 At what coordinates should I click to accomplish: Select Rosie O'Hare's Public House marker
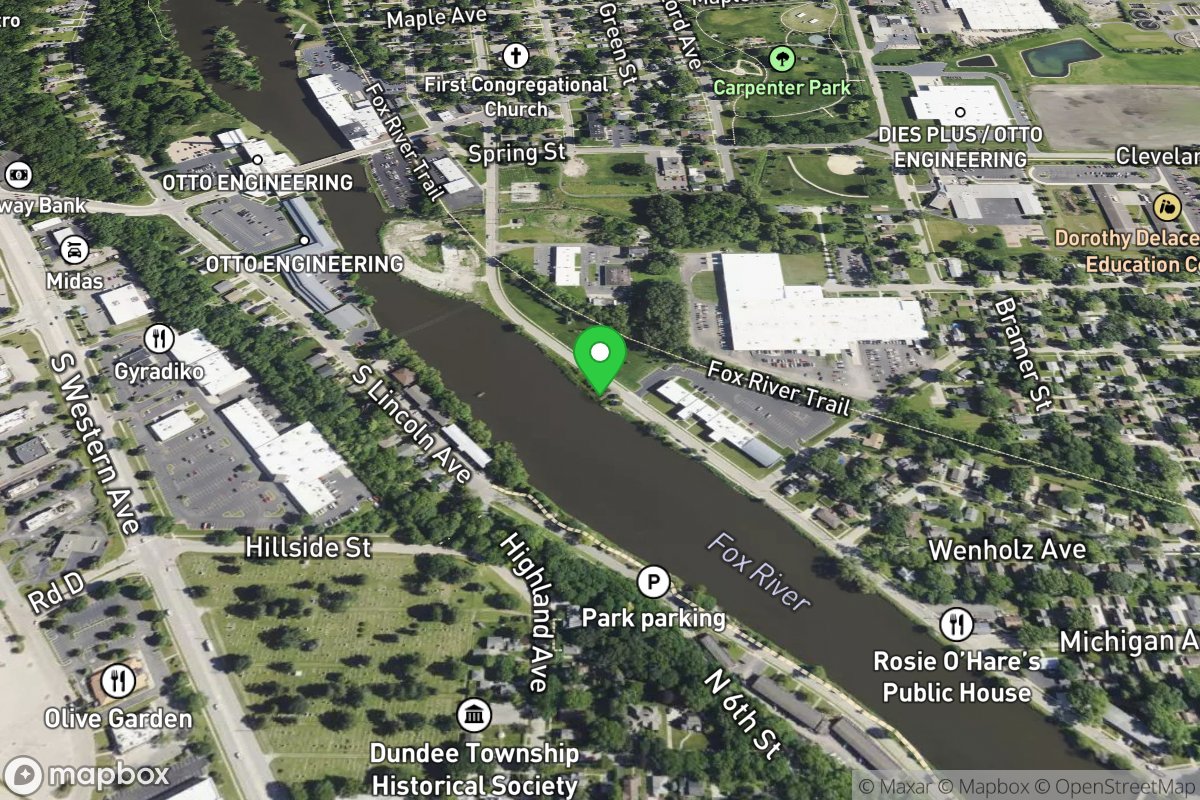(956, 625)
